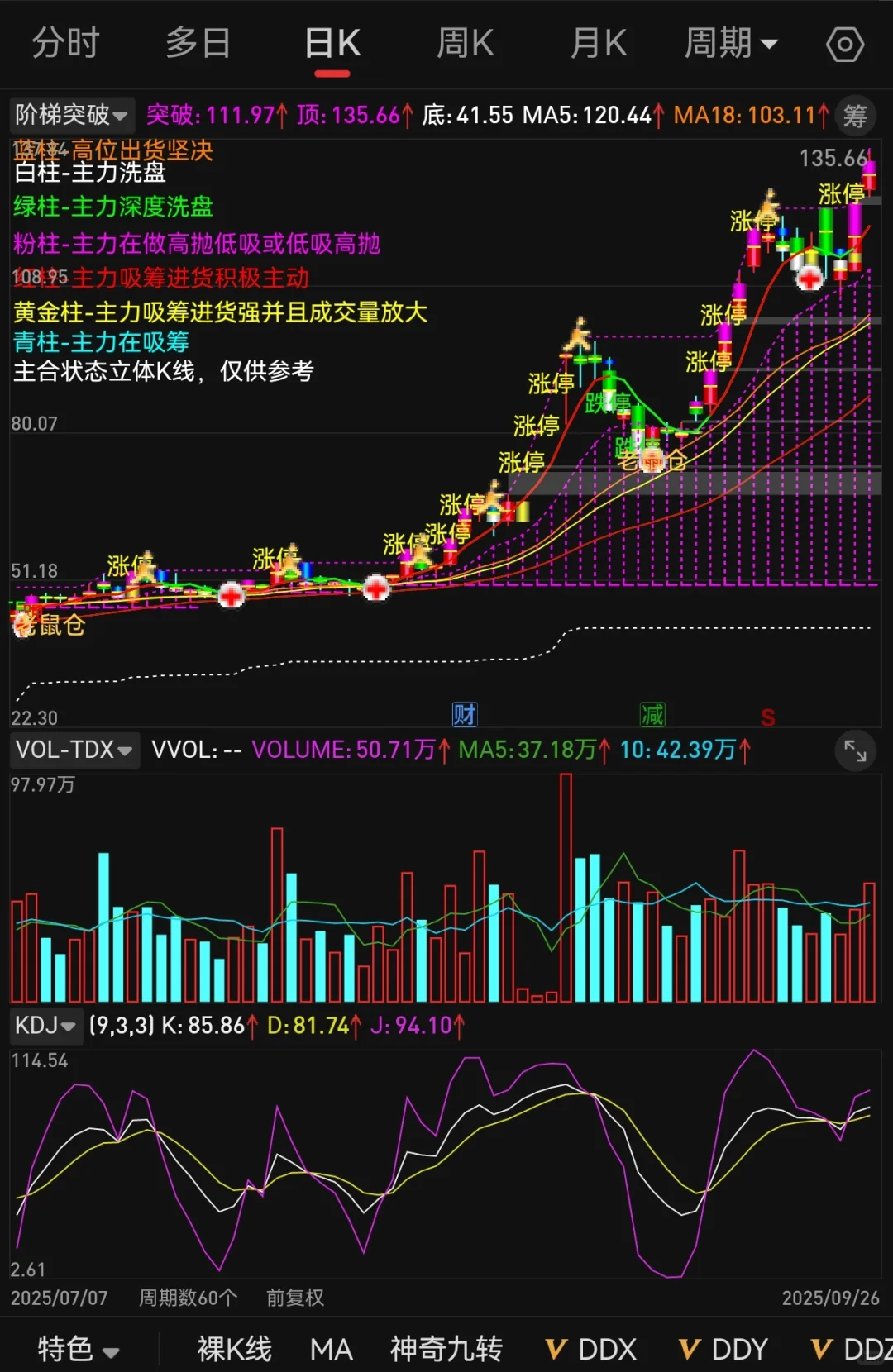Tap the 财 marker on chart
893x1372 pixels.
tap(465, 714)
